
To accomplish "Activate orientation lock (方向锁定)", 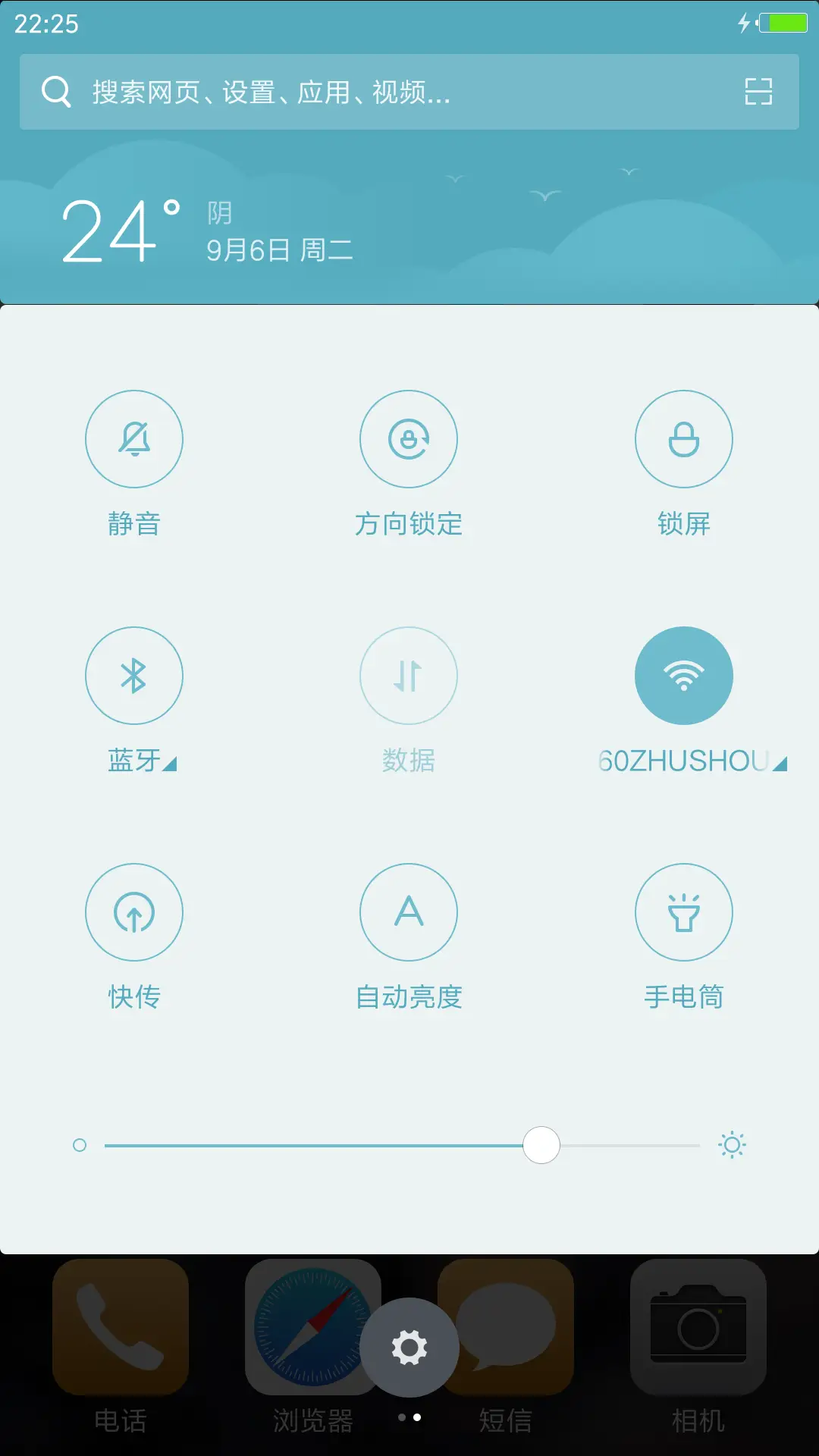I will [409, 438].
